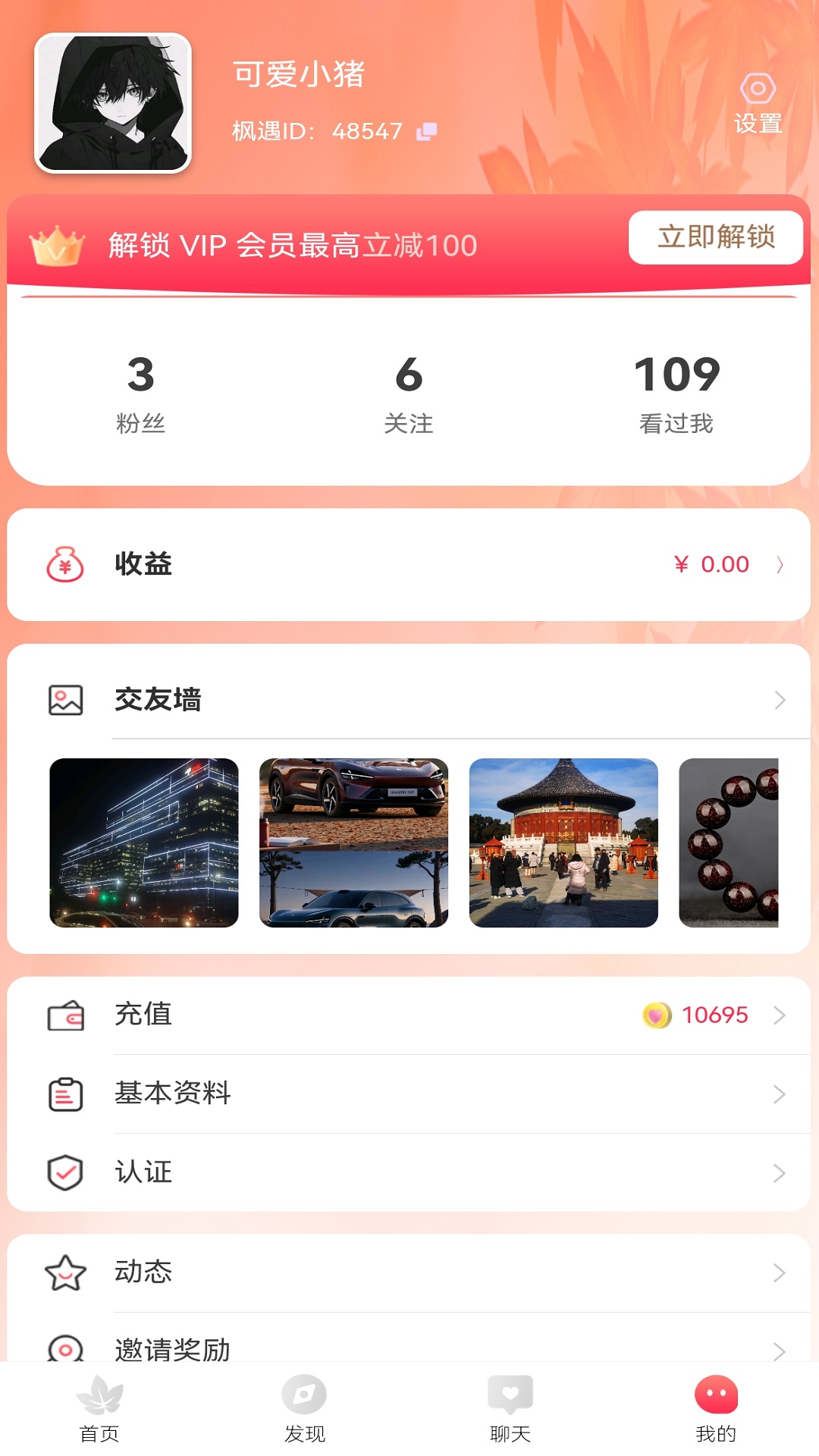Select the 动态 star icon
This screenshot has width=819, height=1456.
click(64, 1272)
